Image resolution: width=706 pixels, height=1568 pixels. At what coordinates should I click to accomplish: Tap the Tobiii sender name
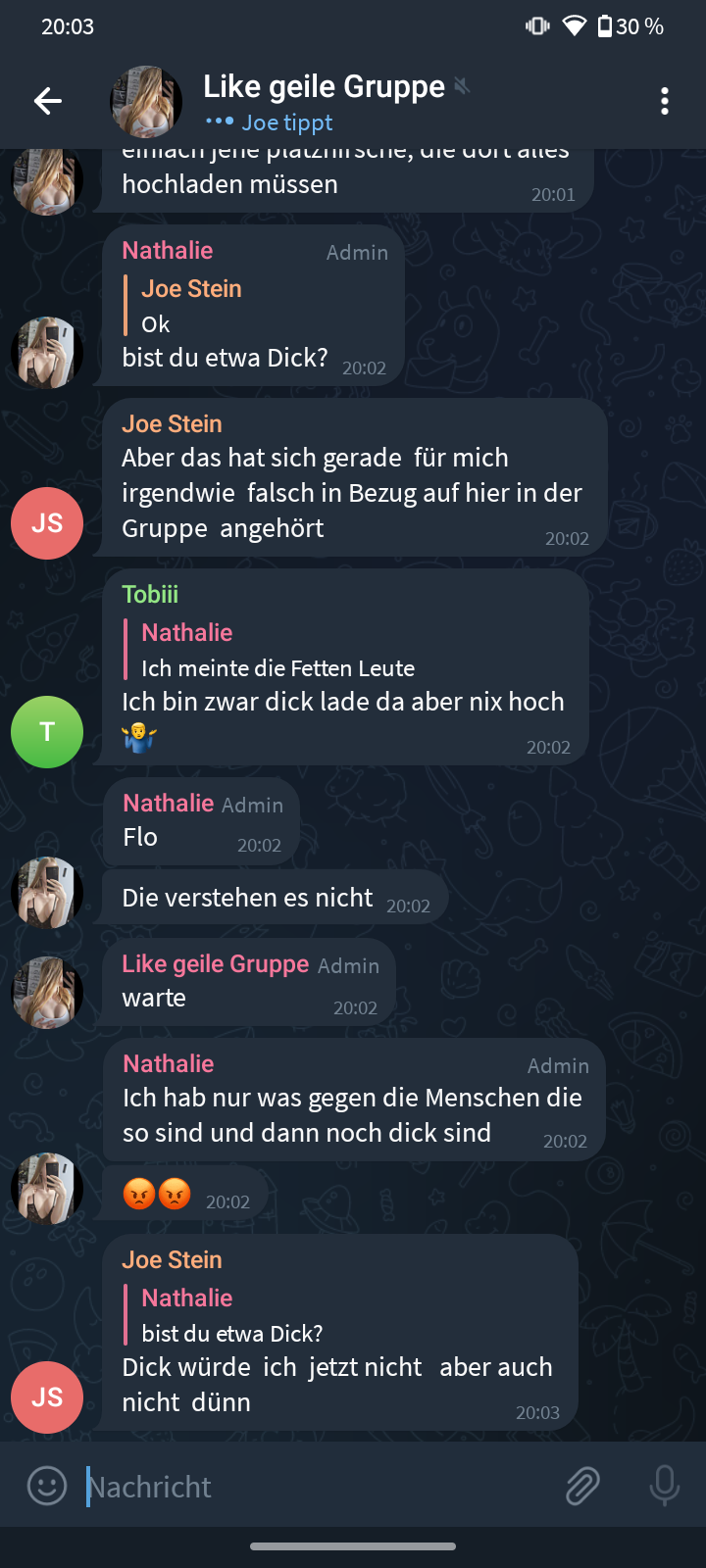[x=150, y=595]
